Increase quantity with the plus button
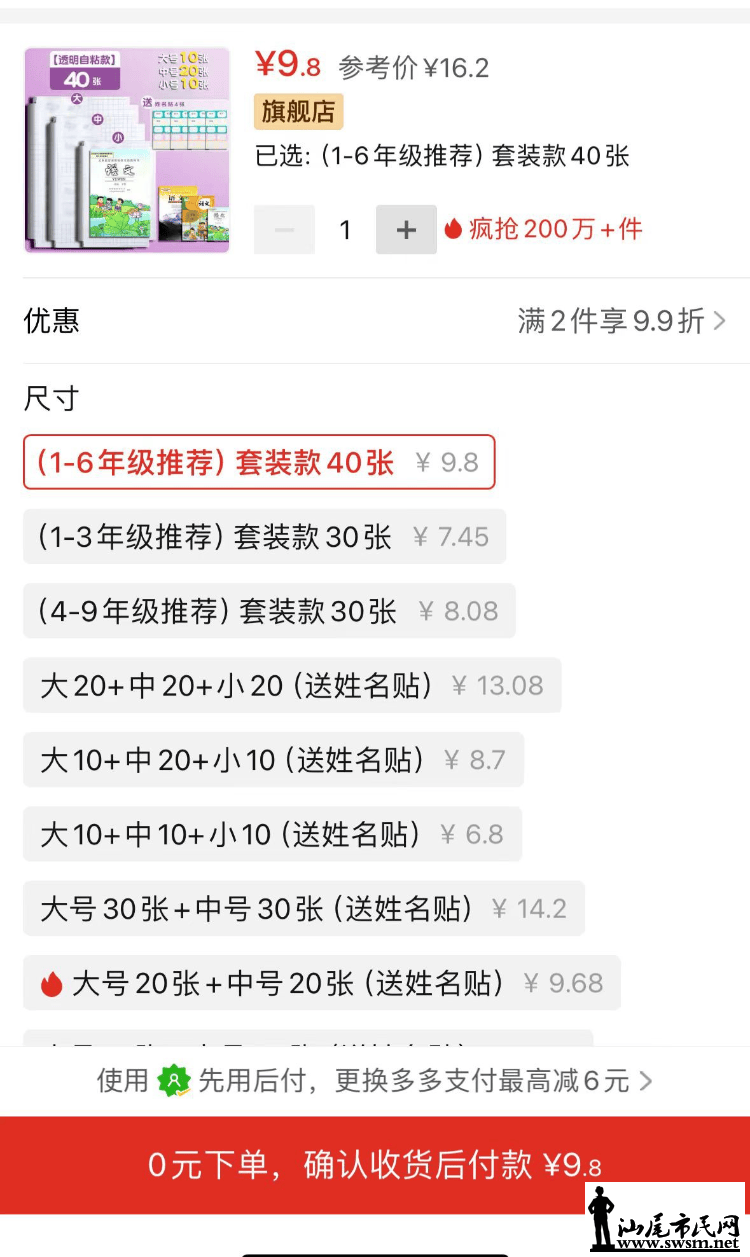The height and width of the screenshot is (1257, 750). (406, 230)
